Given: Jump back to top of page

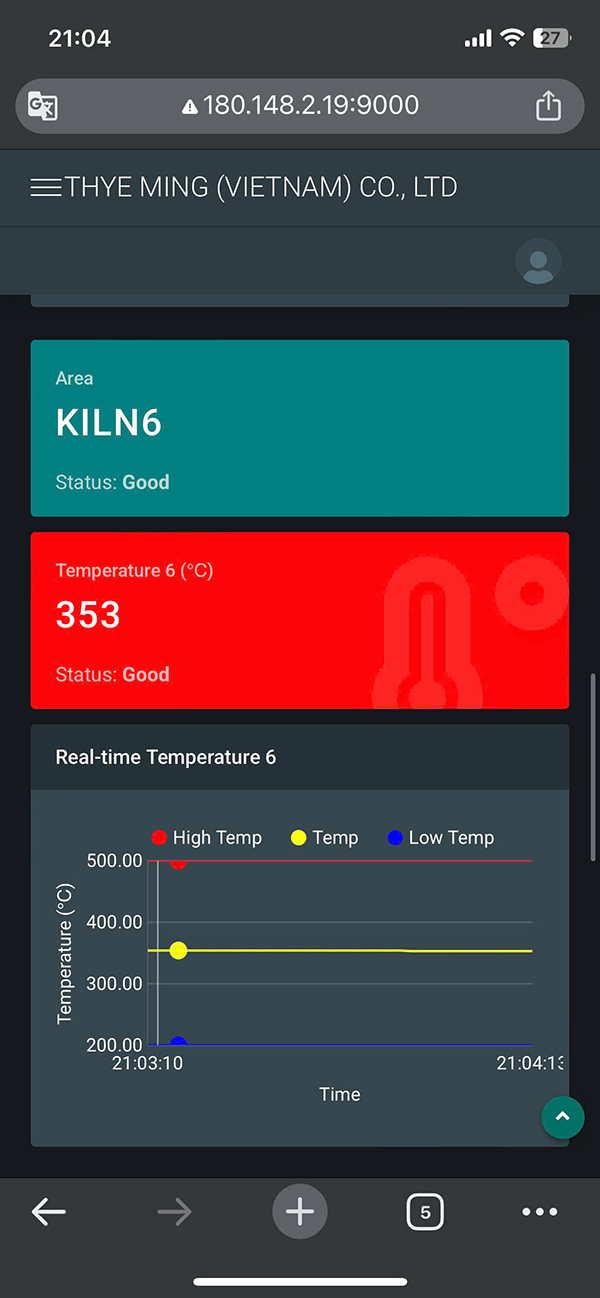Looking at the screenshot, I should (562, 1117).
